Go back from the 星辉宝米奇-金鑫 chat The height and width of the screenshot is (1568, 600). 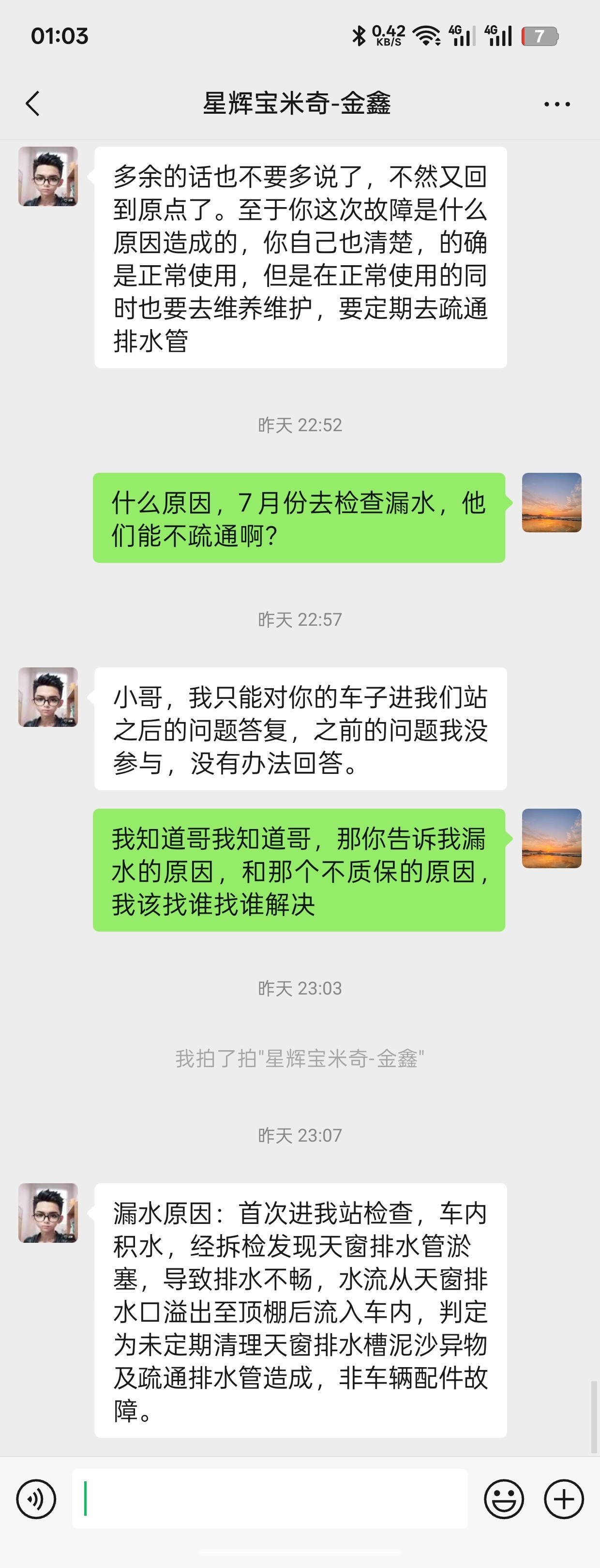(x=33, y=104)
